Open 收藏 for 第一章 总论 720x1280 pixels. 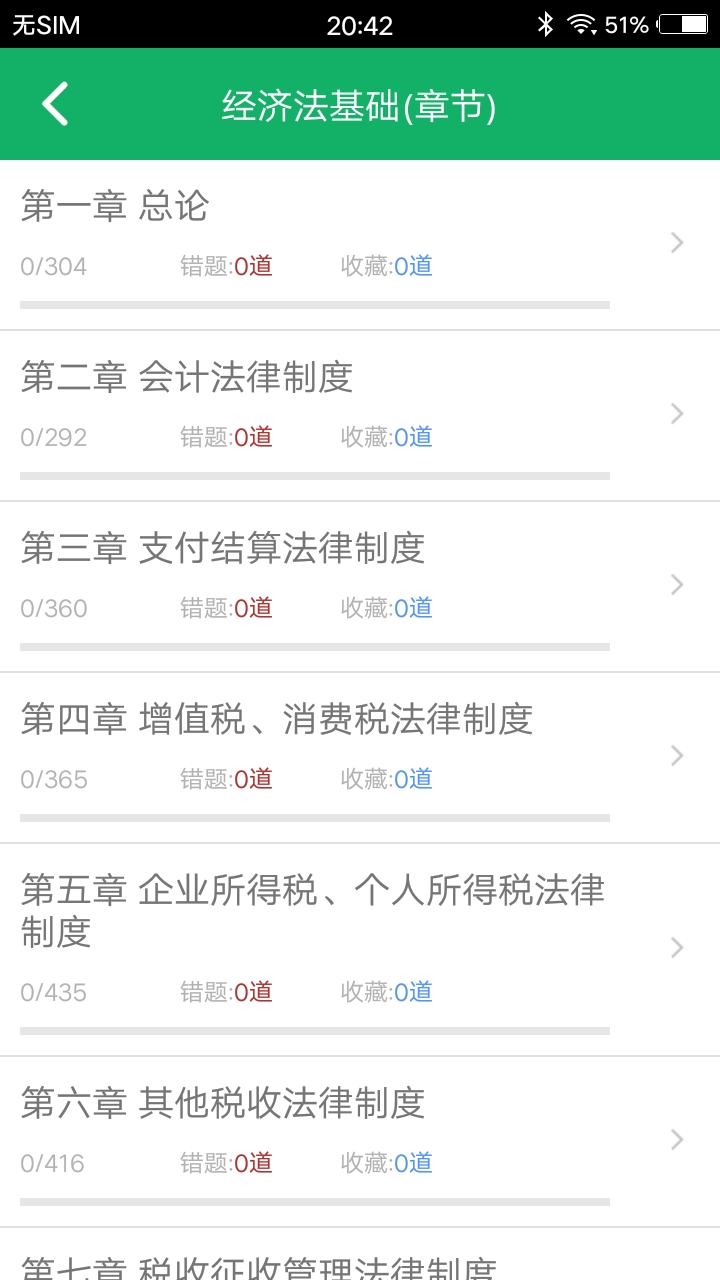click(x=386, y=265)
